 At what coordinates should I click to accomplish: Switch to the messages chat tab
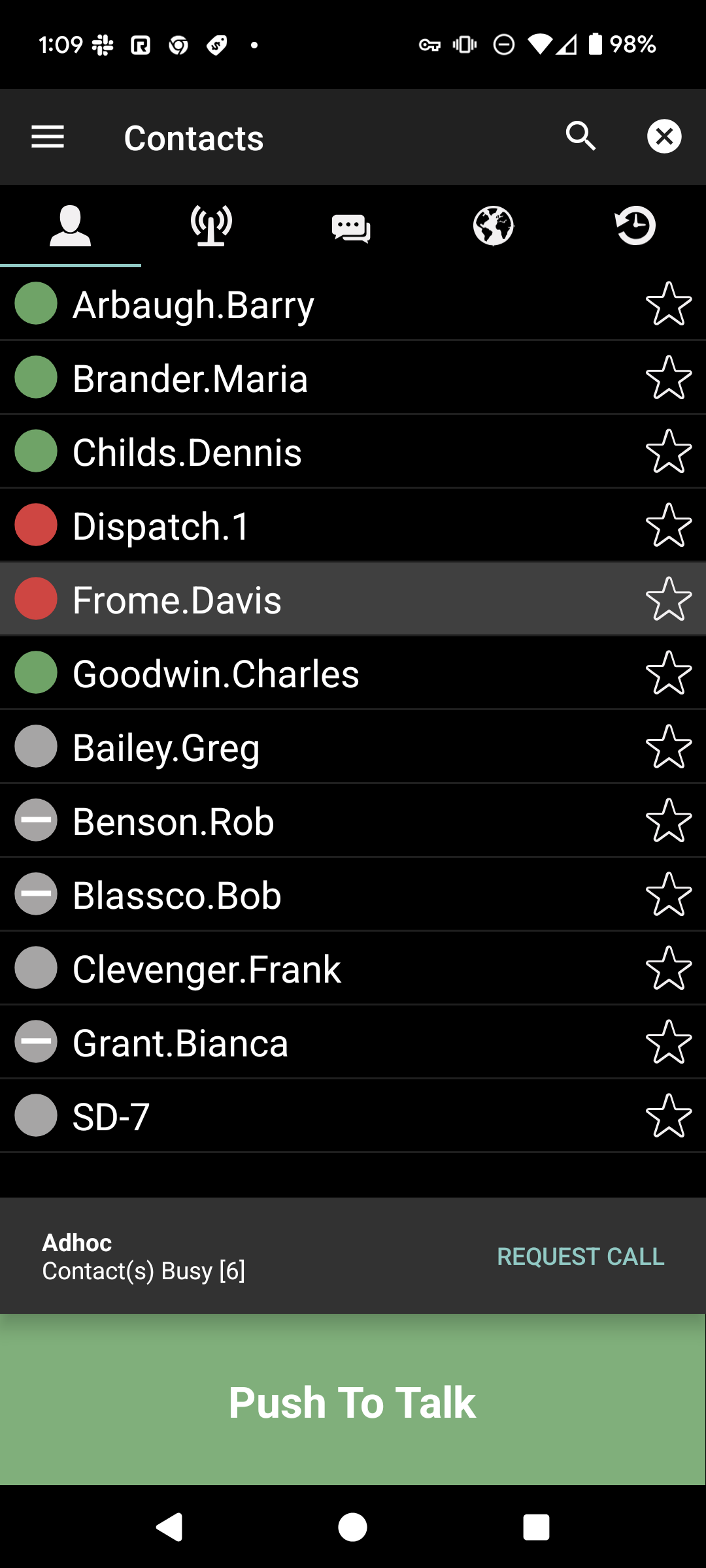tap(352, 227)
